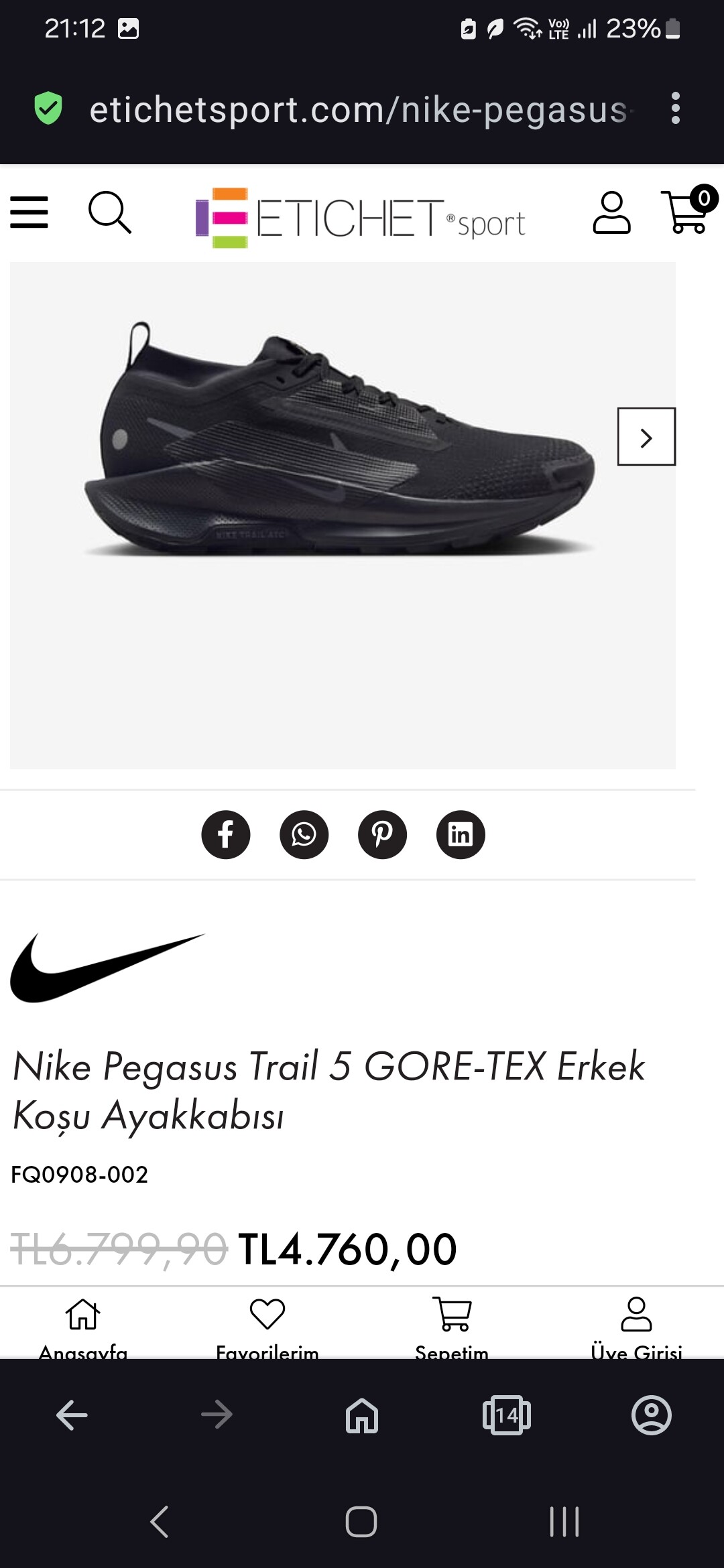Open the user account icon in header

pyautogui.click(x=611, y=212)
